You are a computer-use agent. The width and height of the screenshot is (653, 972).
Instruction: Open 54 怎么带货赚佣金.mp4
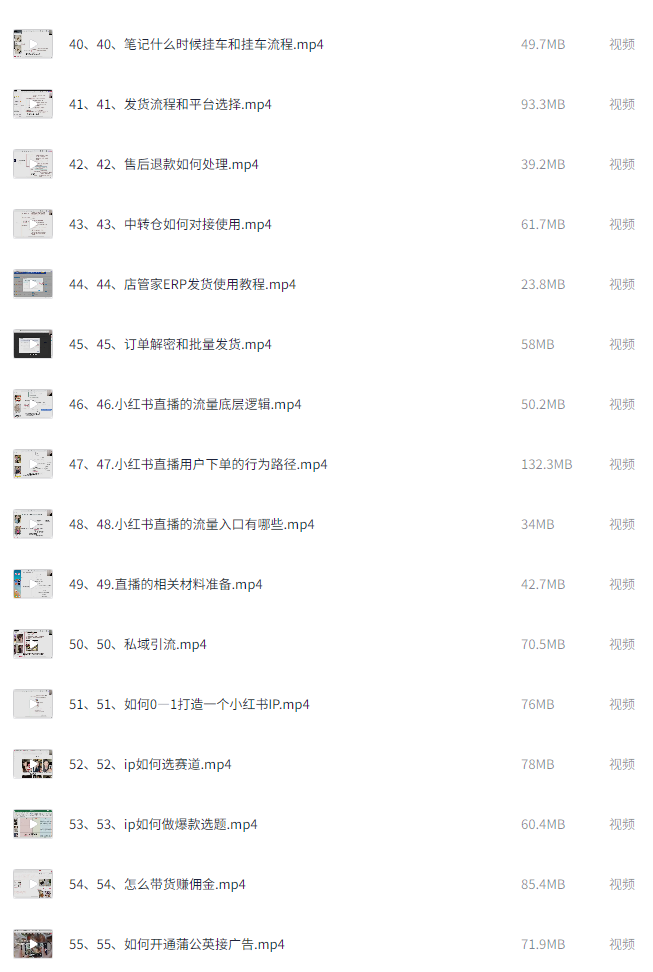point(157,885)
